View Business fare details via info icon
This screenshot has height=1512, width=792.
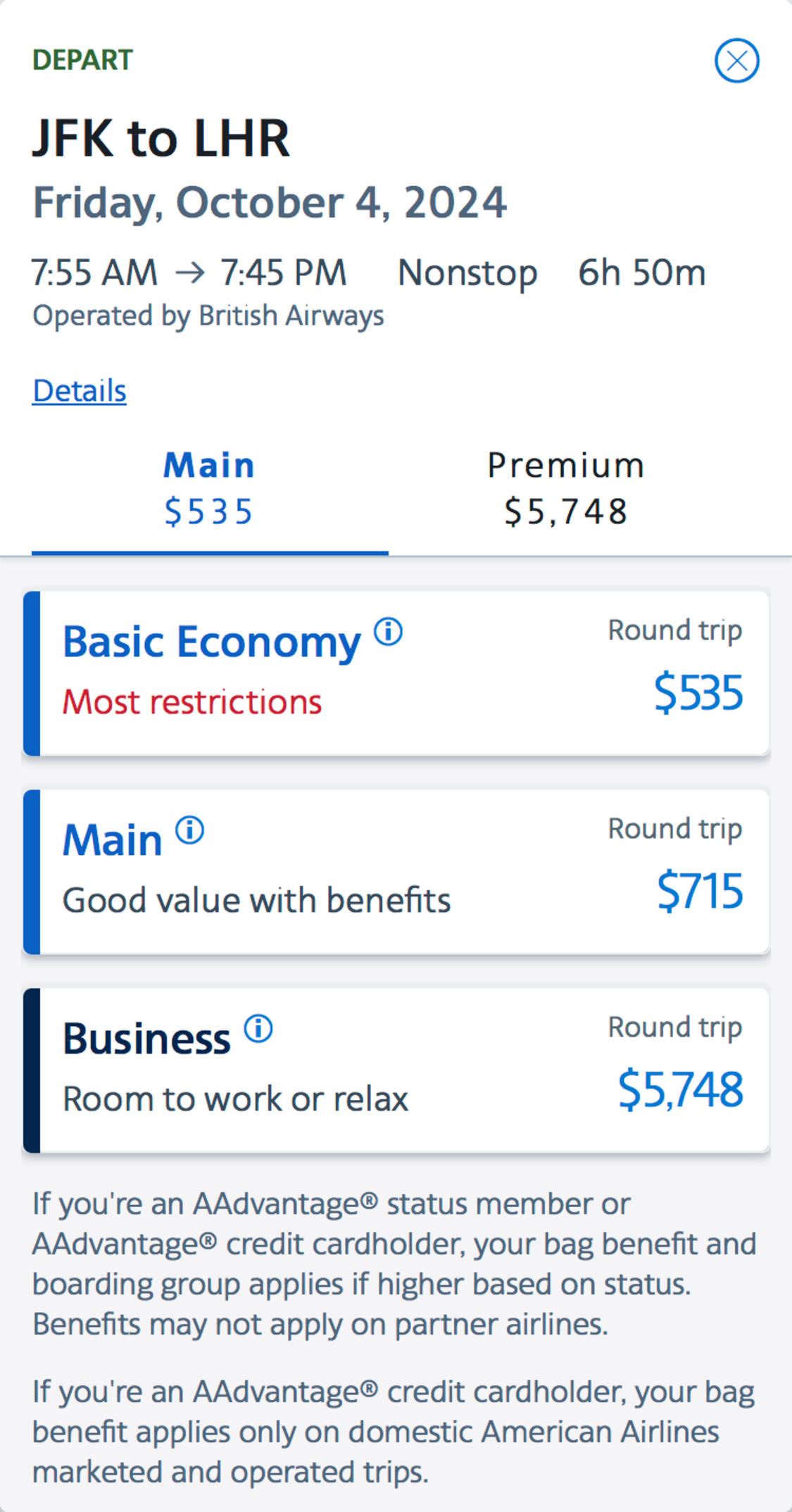259,1030
